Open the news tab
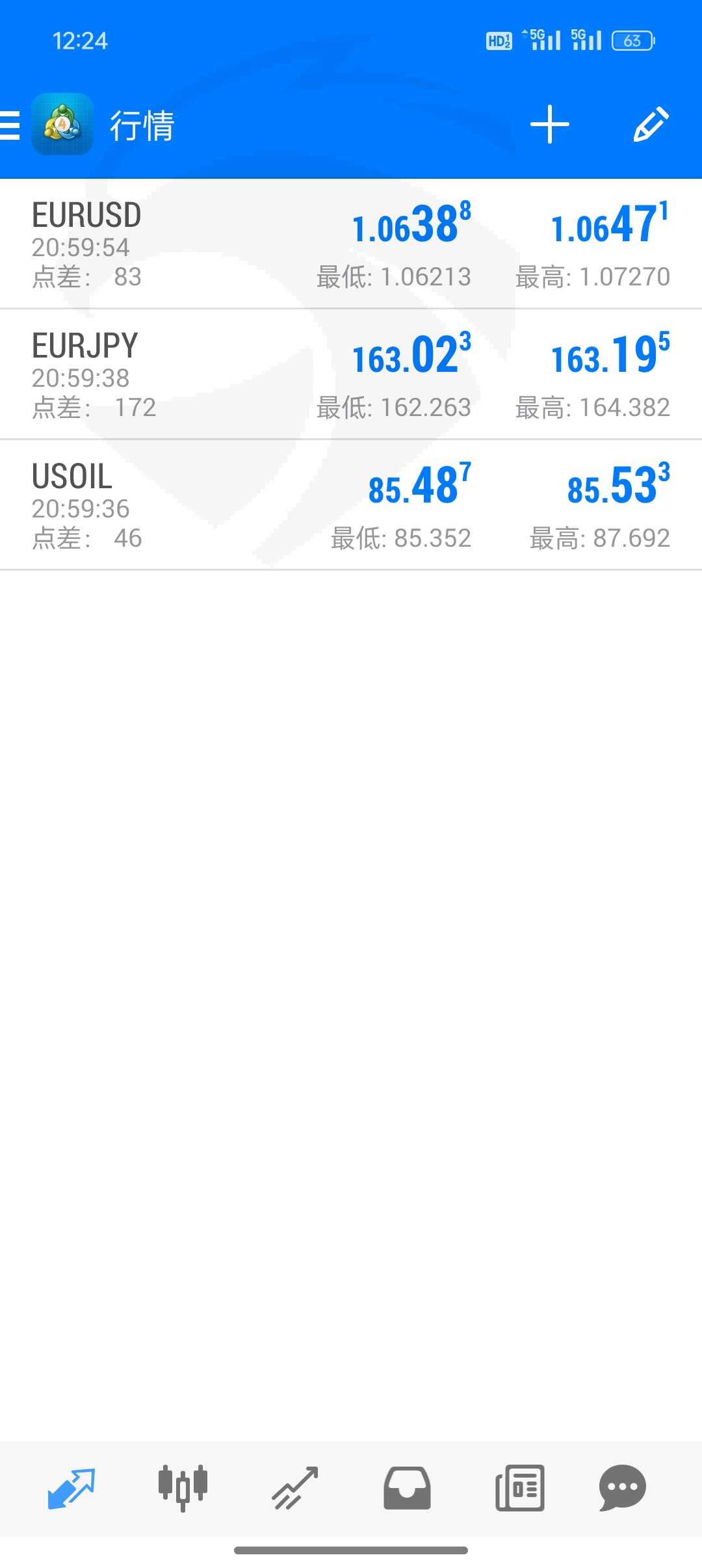702x1568 pixels. (519, 1488)
